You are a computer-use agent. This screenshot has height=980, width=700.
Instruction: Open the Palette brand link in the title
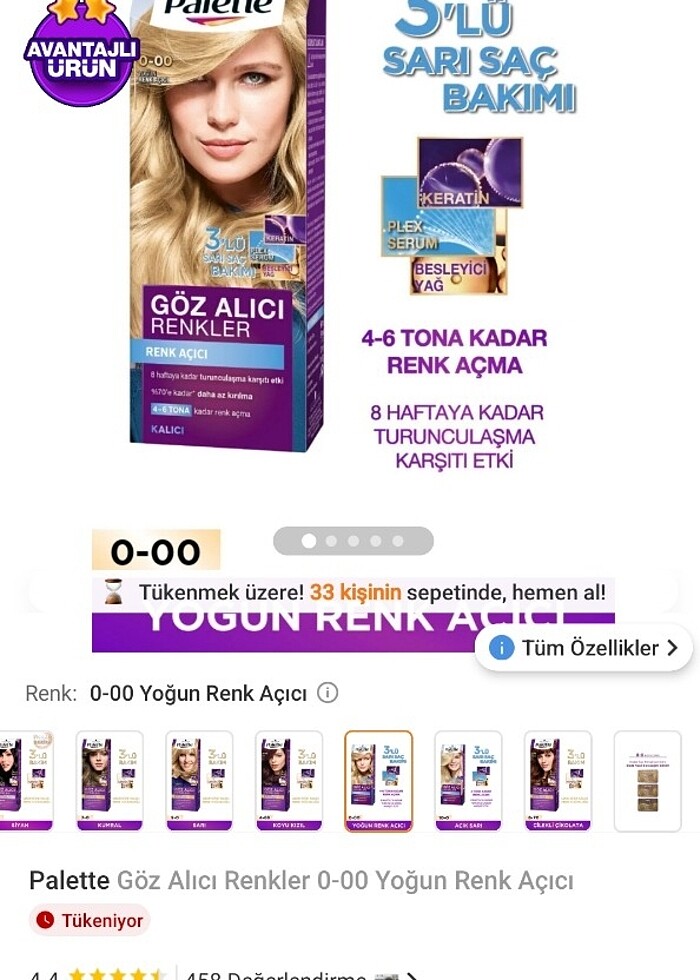(x=69, y=880)
